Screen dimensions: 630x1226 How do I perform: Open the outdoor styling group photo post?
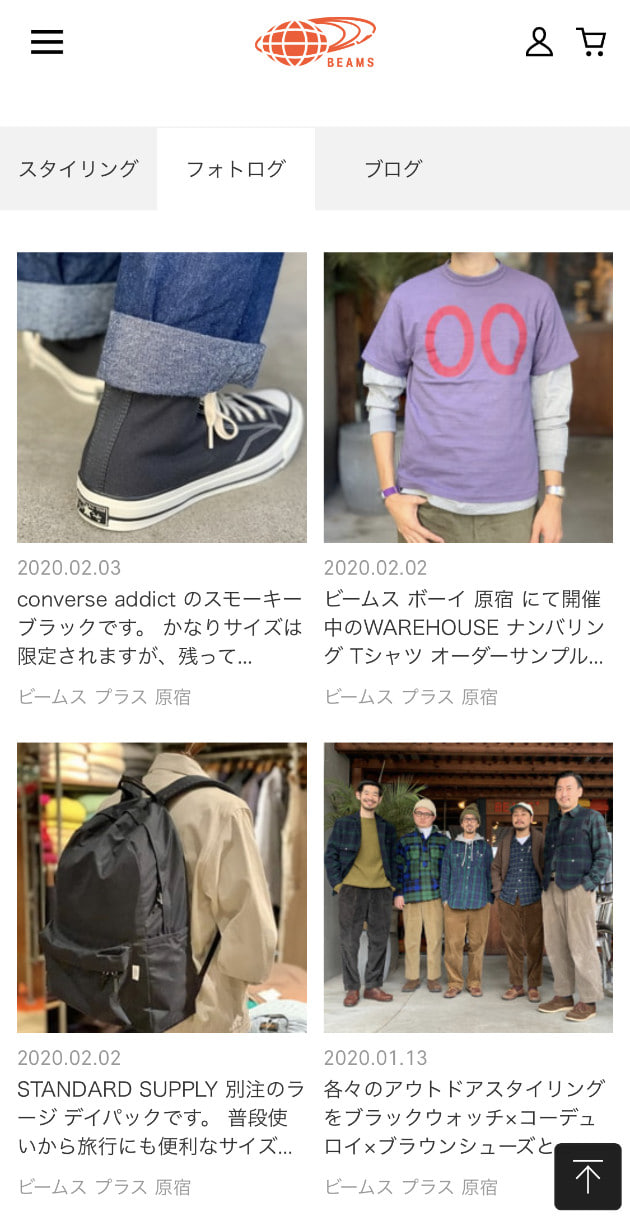[x=468, y=888]
